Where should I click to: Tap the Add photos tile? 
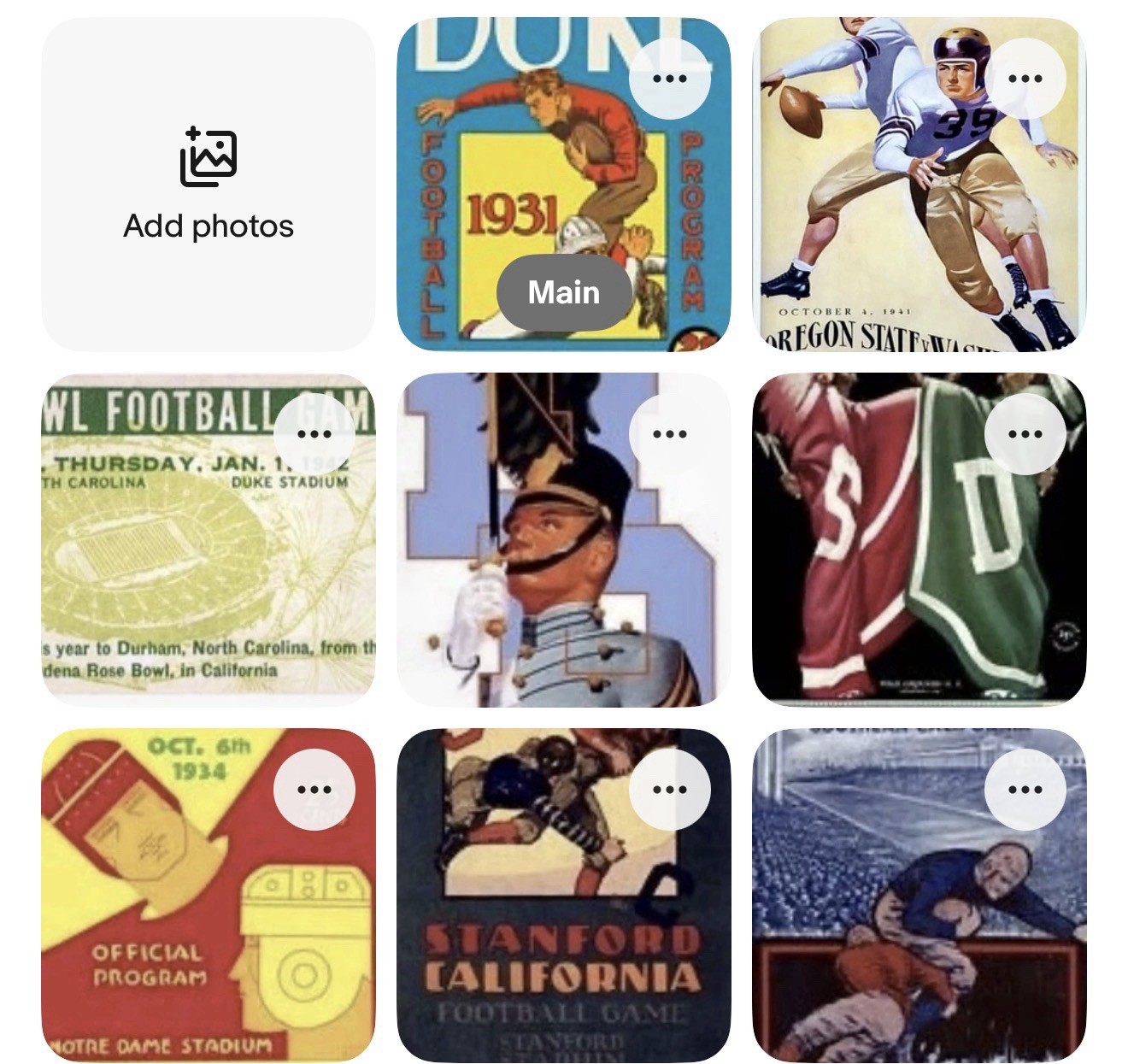point(209,185)
